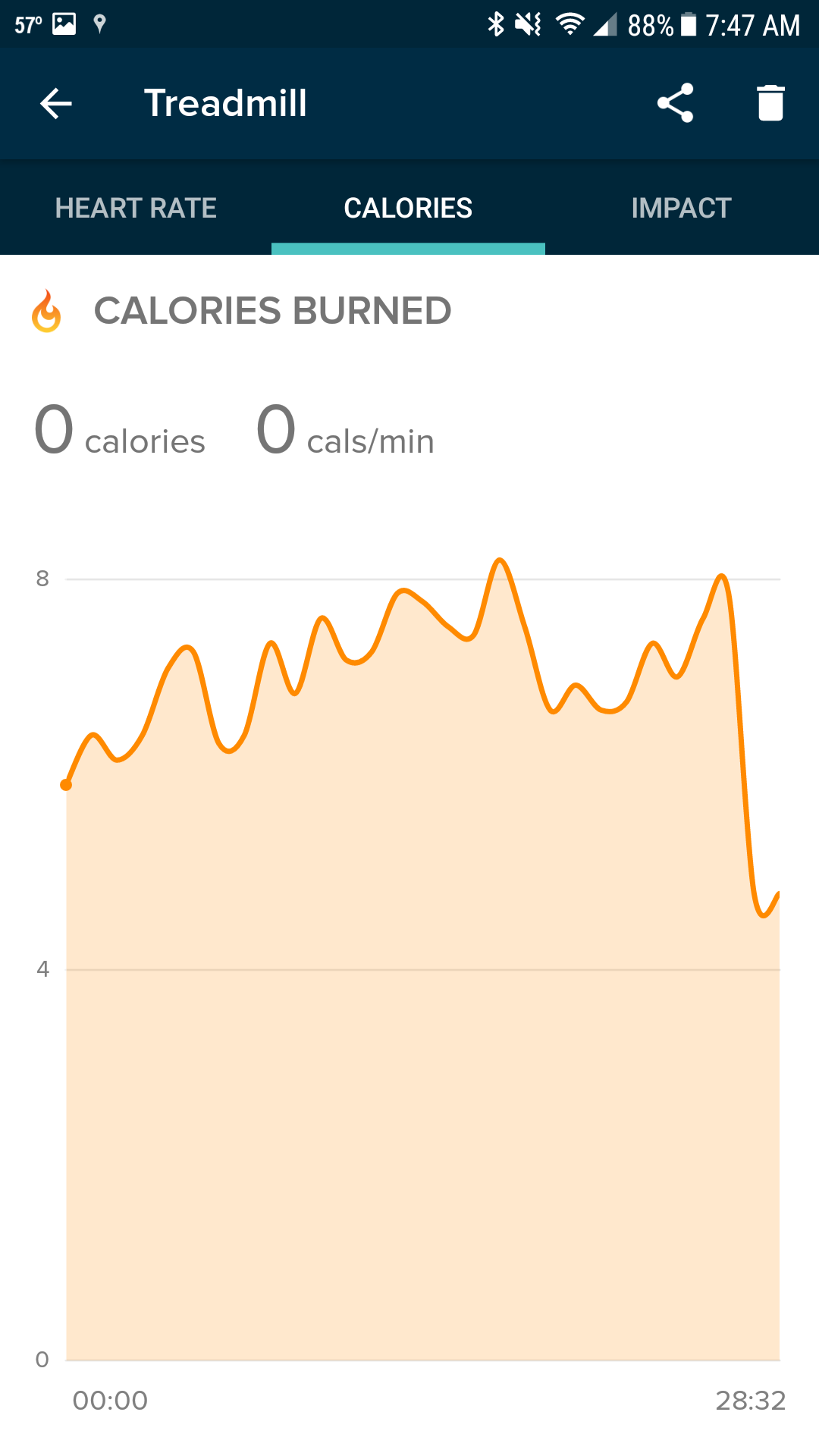The image size is (819, 1456).
Task: Delete this Treadmill exercise
Action: 770,103
